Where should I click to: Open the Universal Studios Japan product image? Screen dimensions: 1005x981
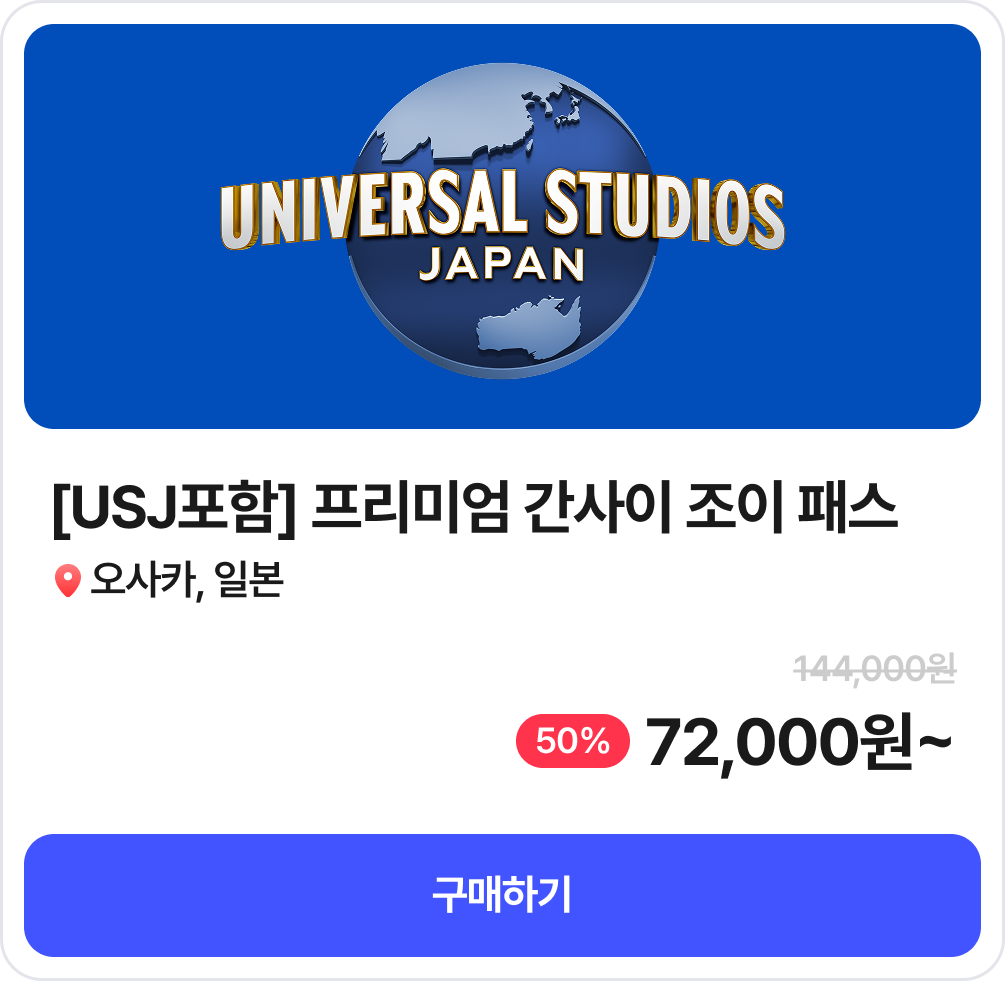[502, 227]
